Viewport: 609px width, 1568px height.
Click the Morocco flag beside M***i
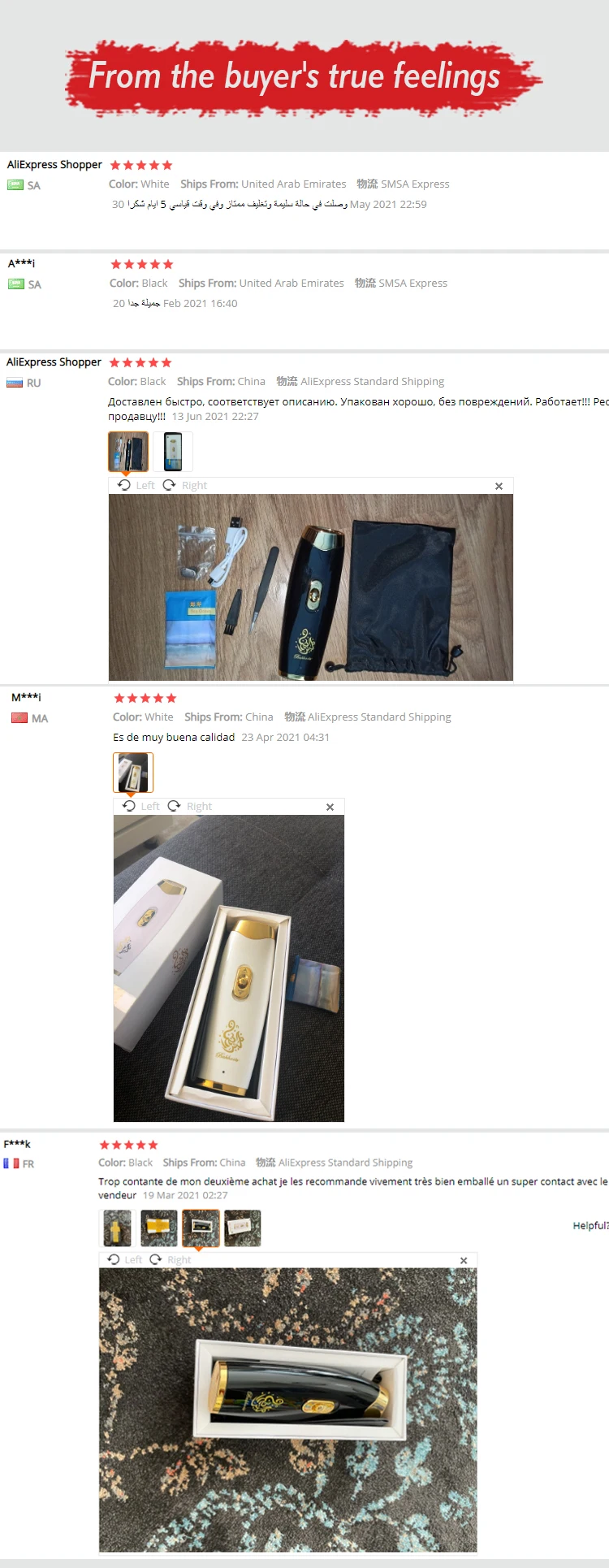coord(19,718)
